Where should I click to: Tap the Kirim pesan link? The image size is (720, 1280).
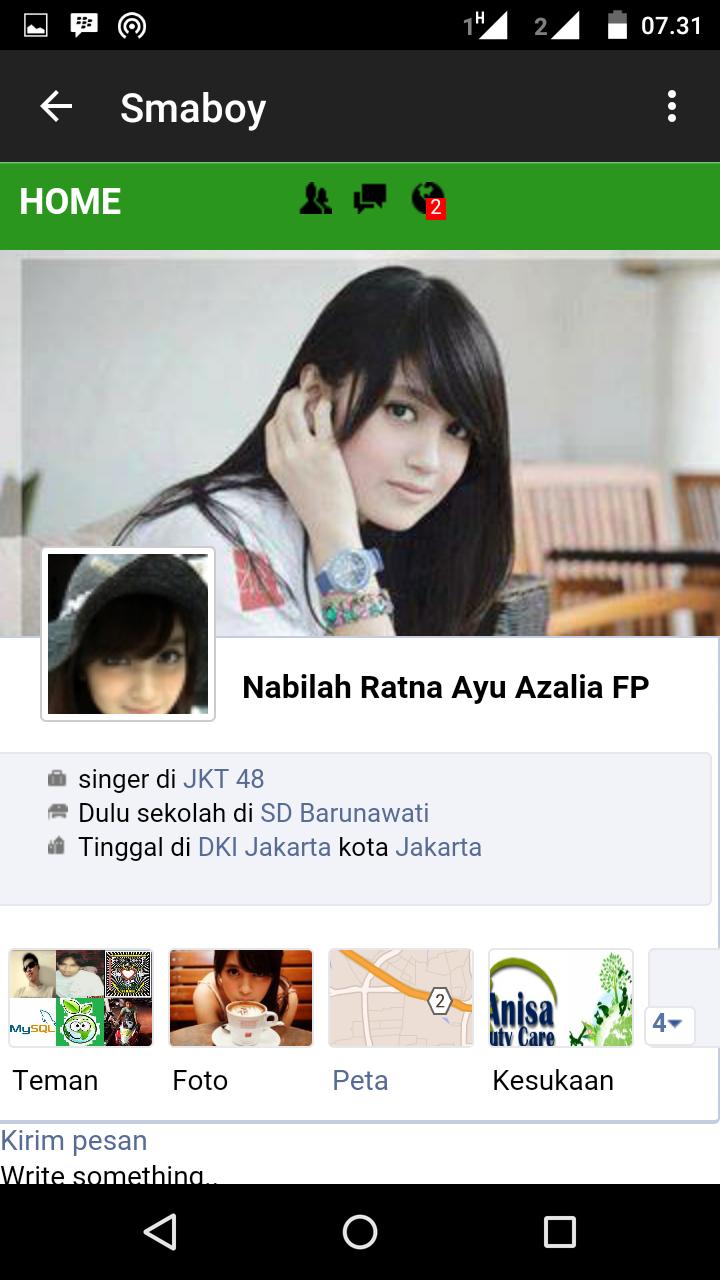coord(74,1141)
